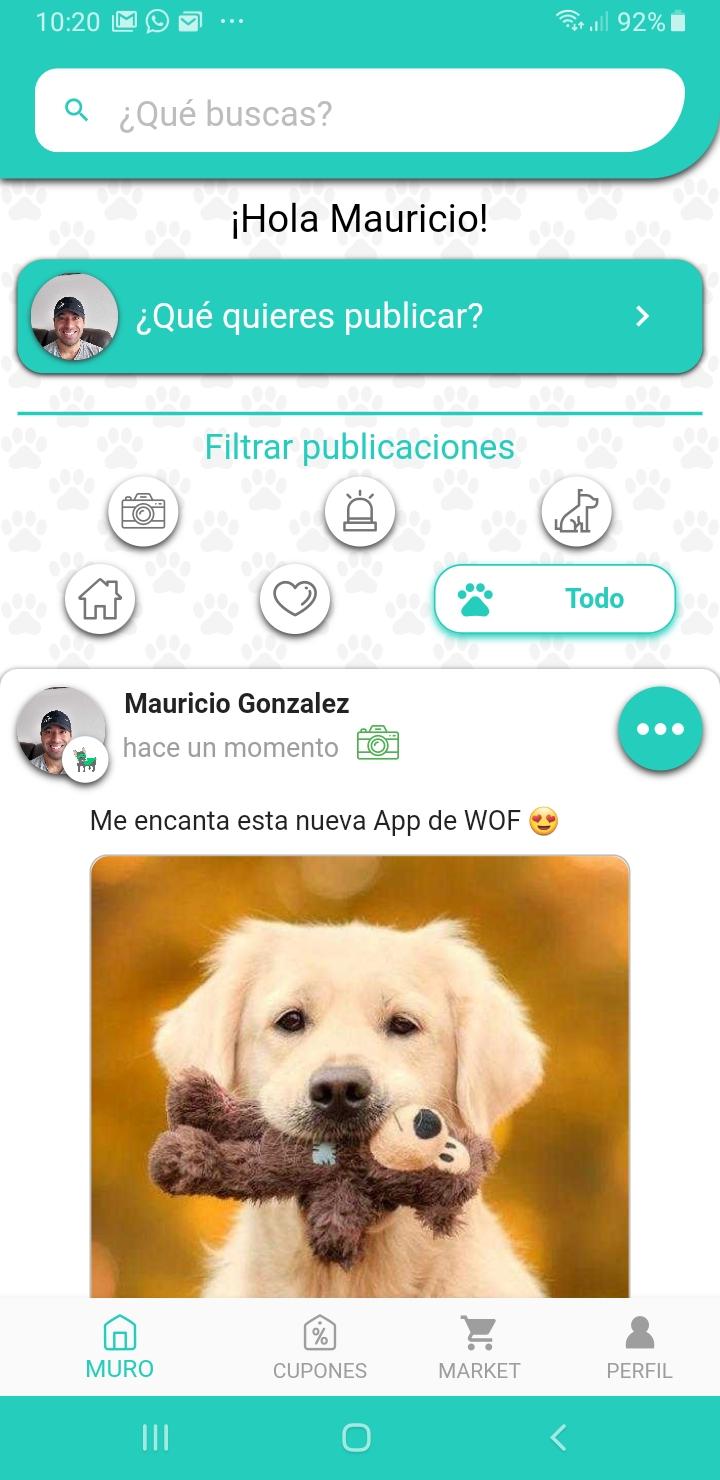This screenshot has width=720, height=1480.
Task: Filter publications by the dog icon
Action: pyautogui.click(x=577, y=511)
